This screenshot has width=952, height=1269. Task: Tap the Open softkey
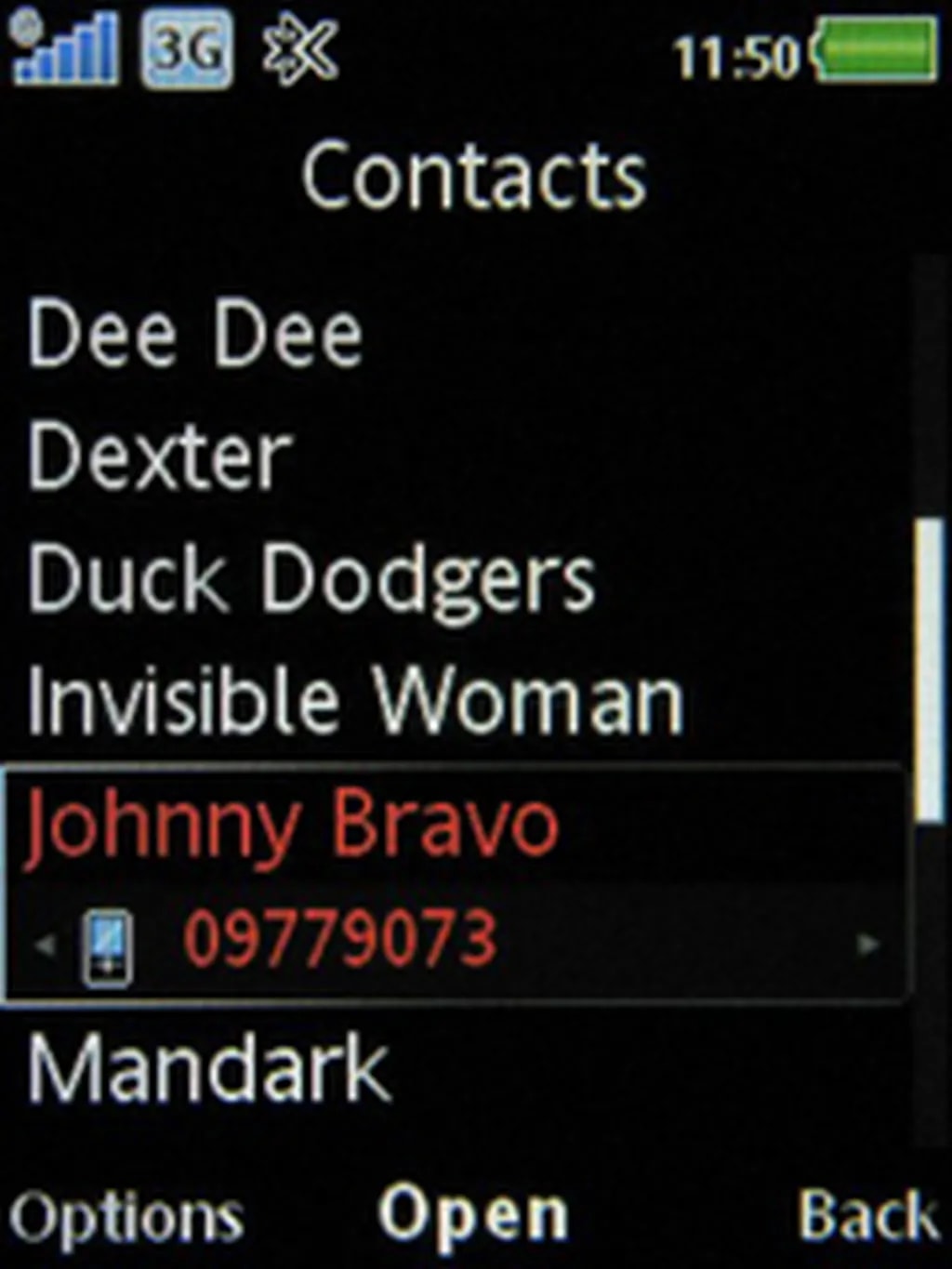click(472, 1214)
